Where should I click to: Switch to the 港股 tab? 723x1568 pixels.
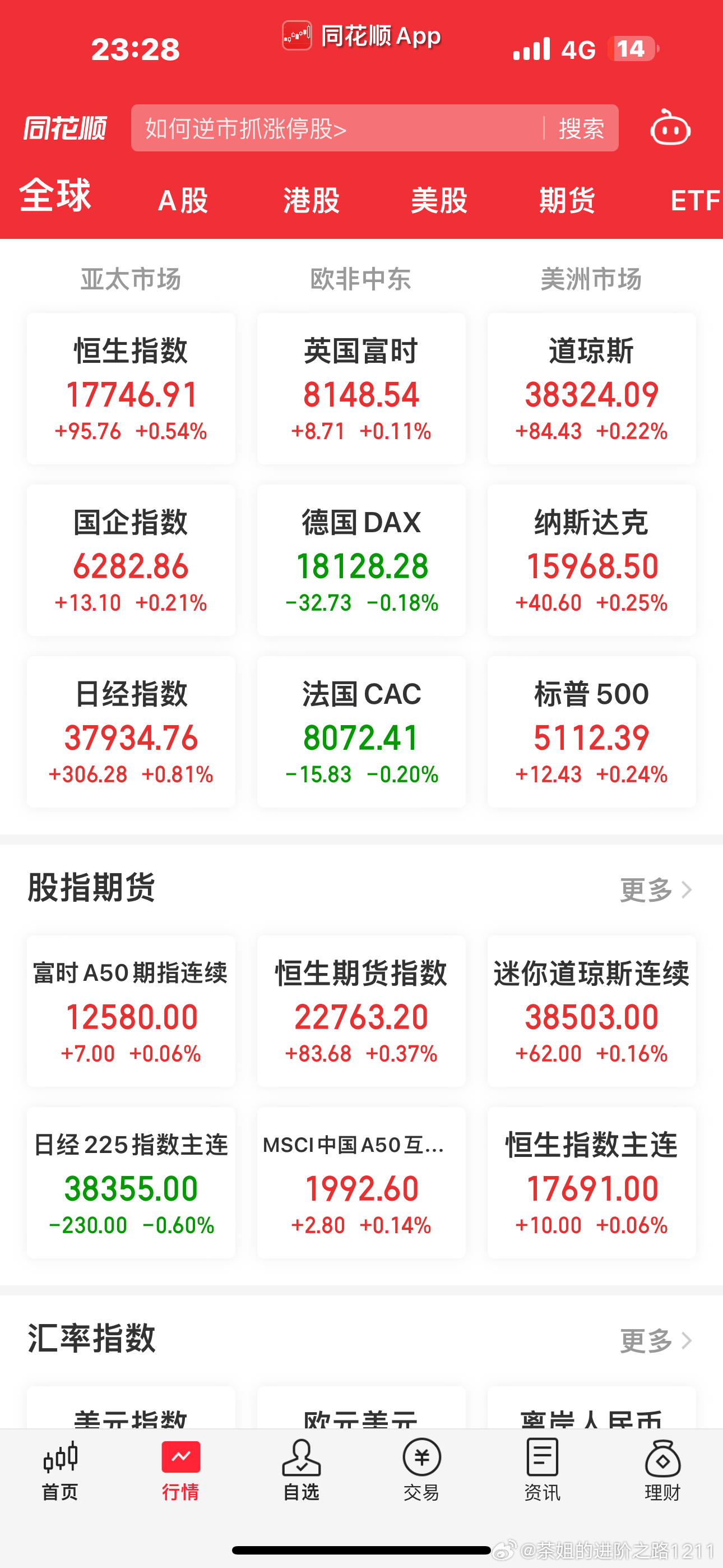pyautogui.click(x=311, y=200)
